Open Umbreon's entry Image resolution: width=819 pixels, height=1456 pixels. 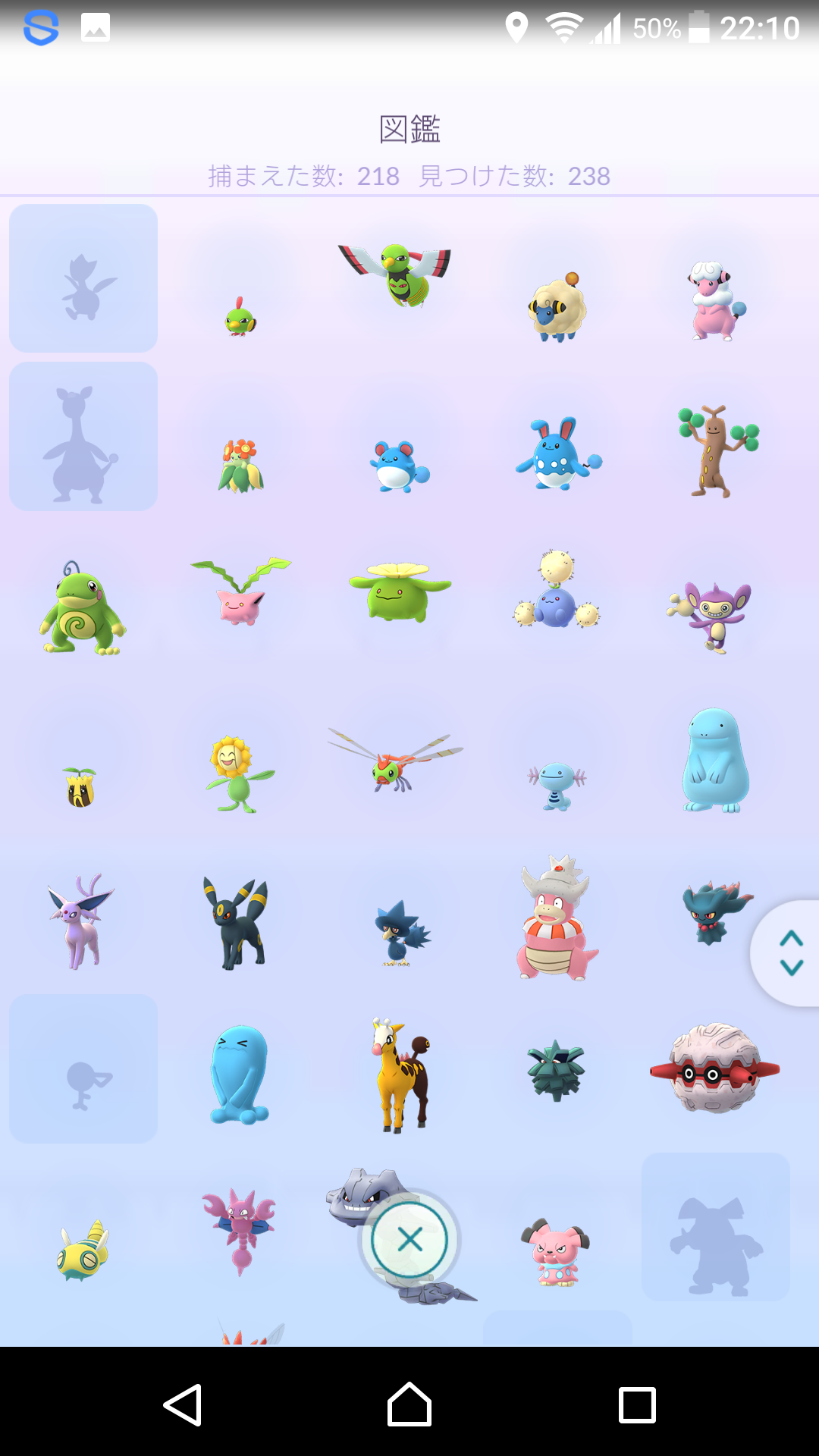click(237, 924)
